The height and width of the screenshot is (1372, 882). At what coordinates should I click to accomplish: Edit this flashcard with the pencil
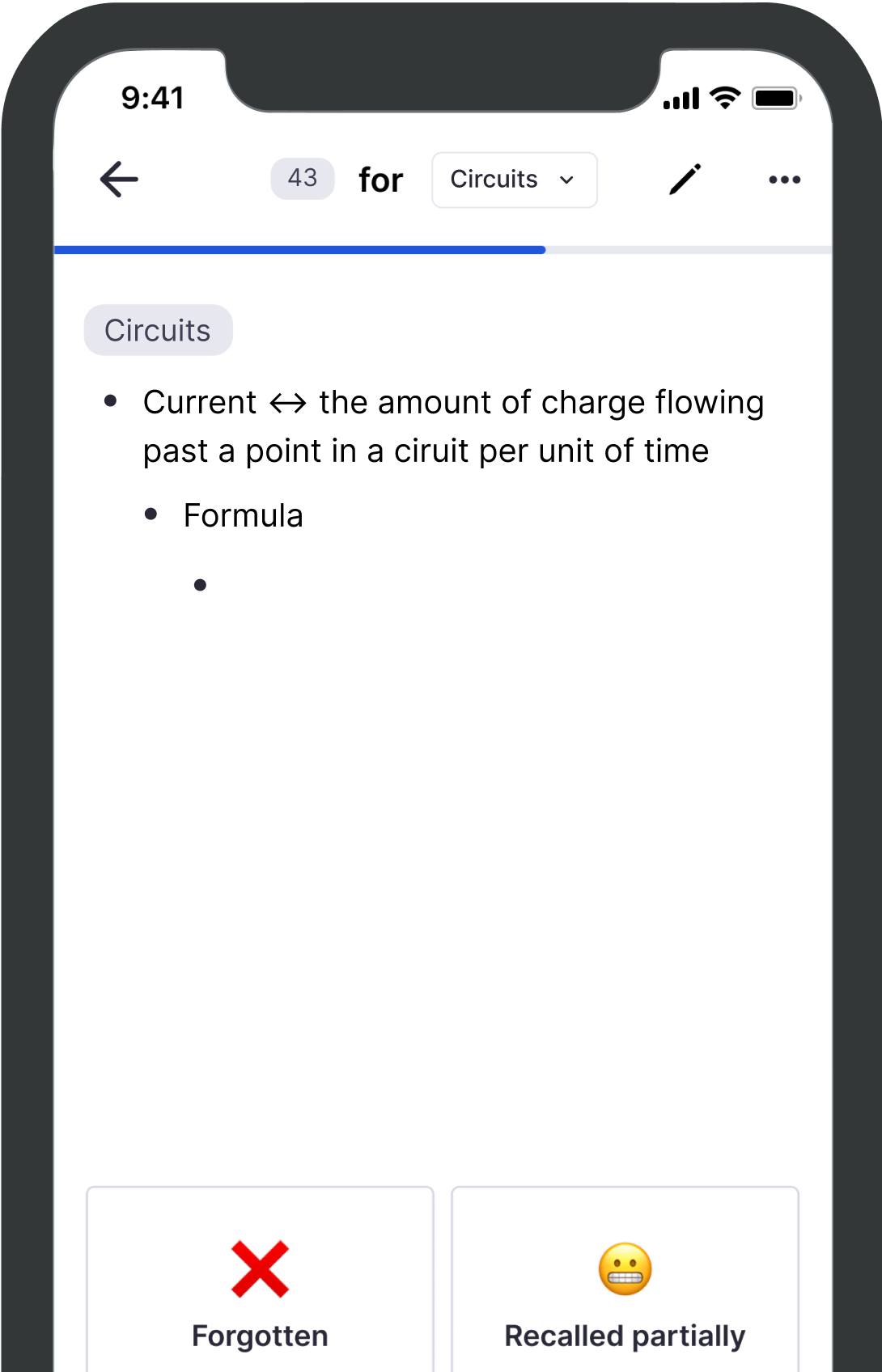click(685, 179)
